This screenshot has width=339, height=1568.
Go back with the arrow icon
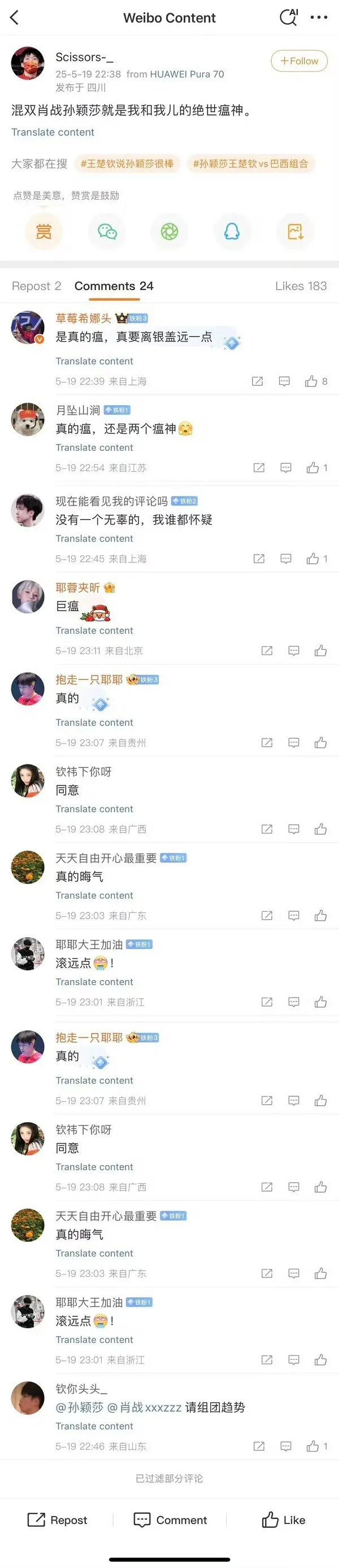click(x=15, y=17)
